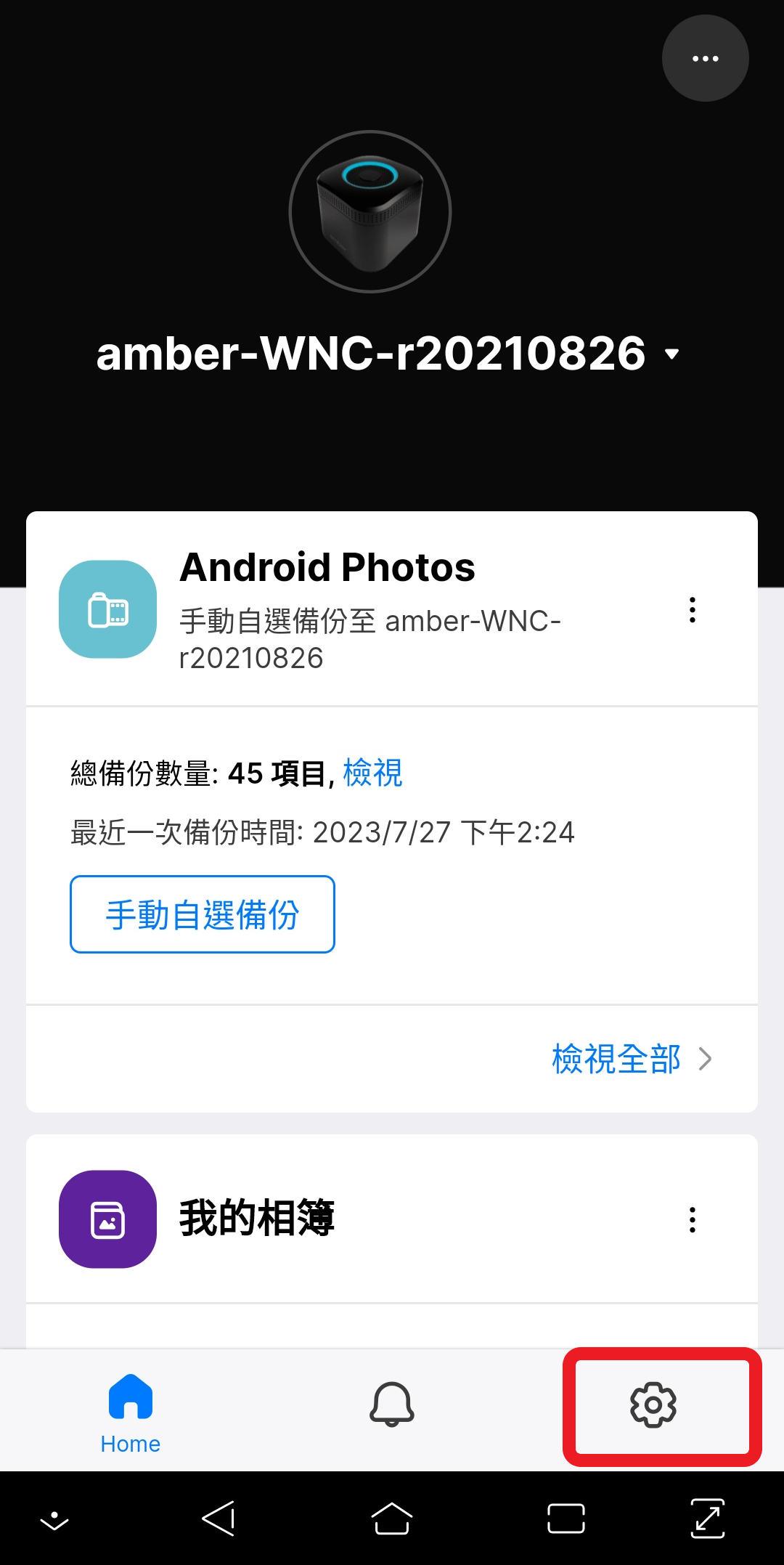The image size is (784, 1565).
Task: Start 手動自選備份 manual backup
Action: pyautogui.click(x=203, y=914)
